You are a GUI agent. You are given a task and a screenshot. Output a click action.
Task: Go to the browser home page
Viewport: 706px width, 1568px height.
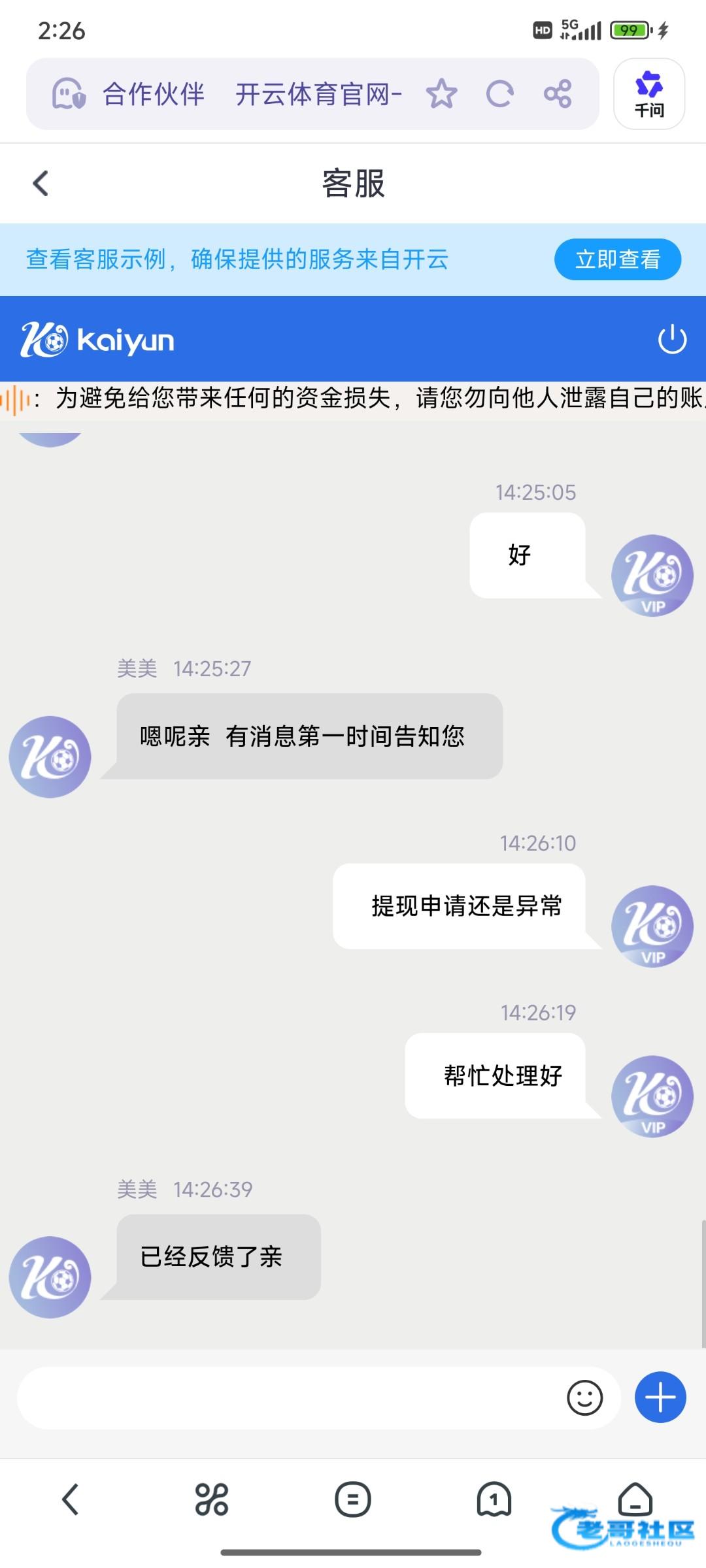click(635, 1497)
